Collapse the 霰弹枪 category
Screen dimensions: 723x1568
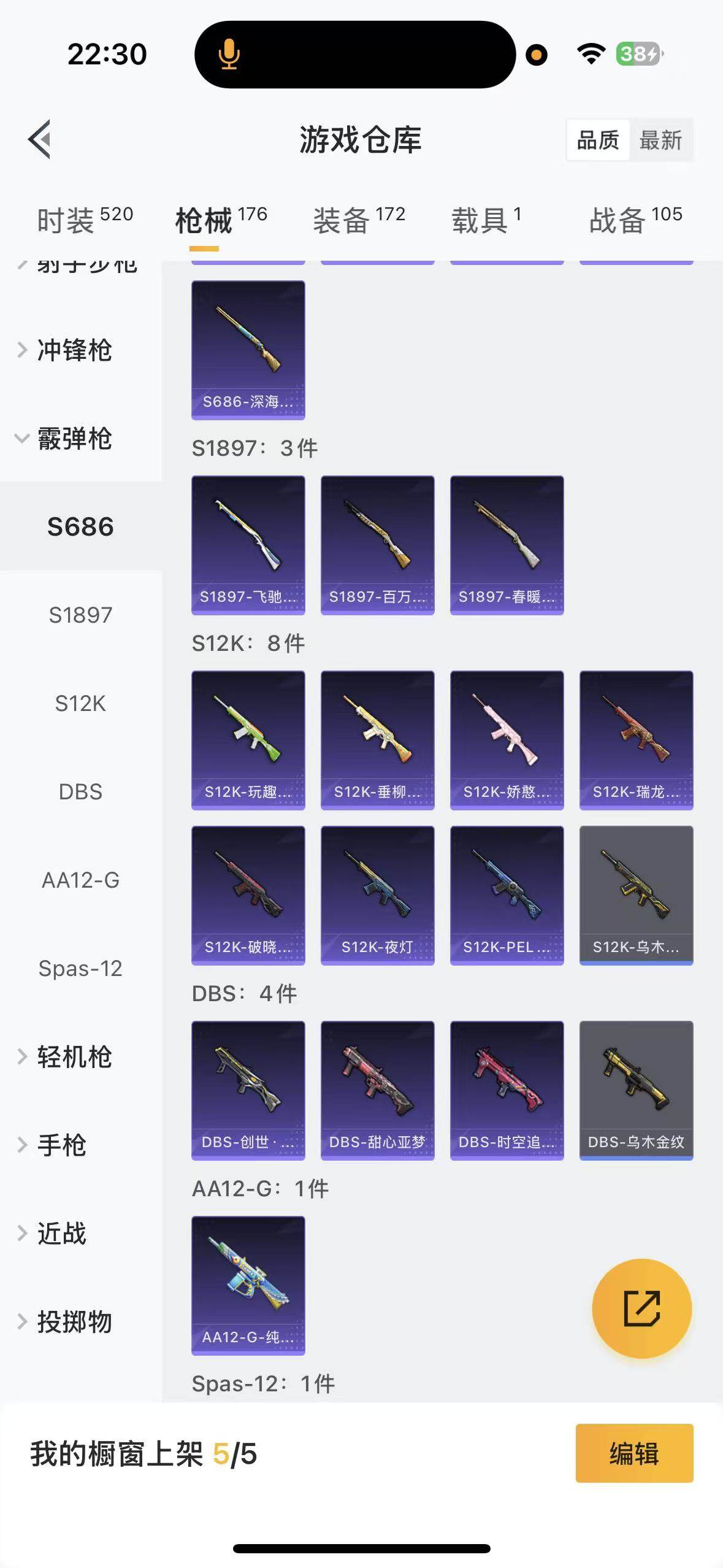(74, 439)
